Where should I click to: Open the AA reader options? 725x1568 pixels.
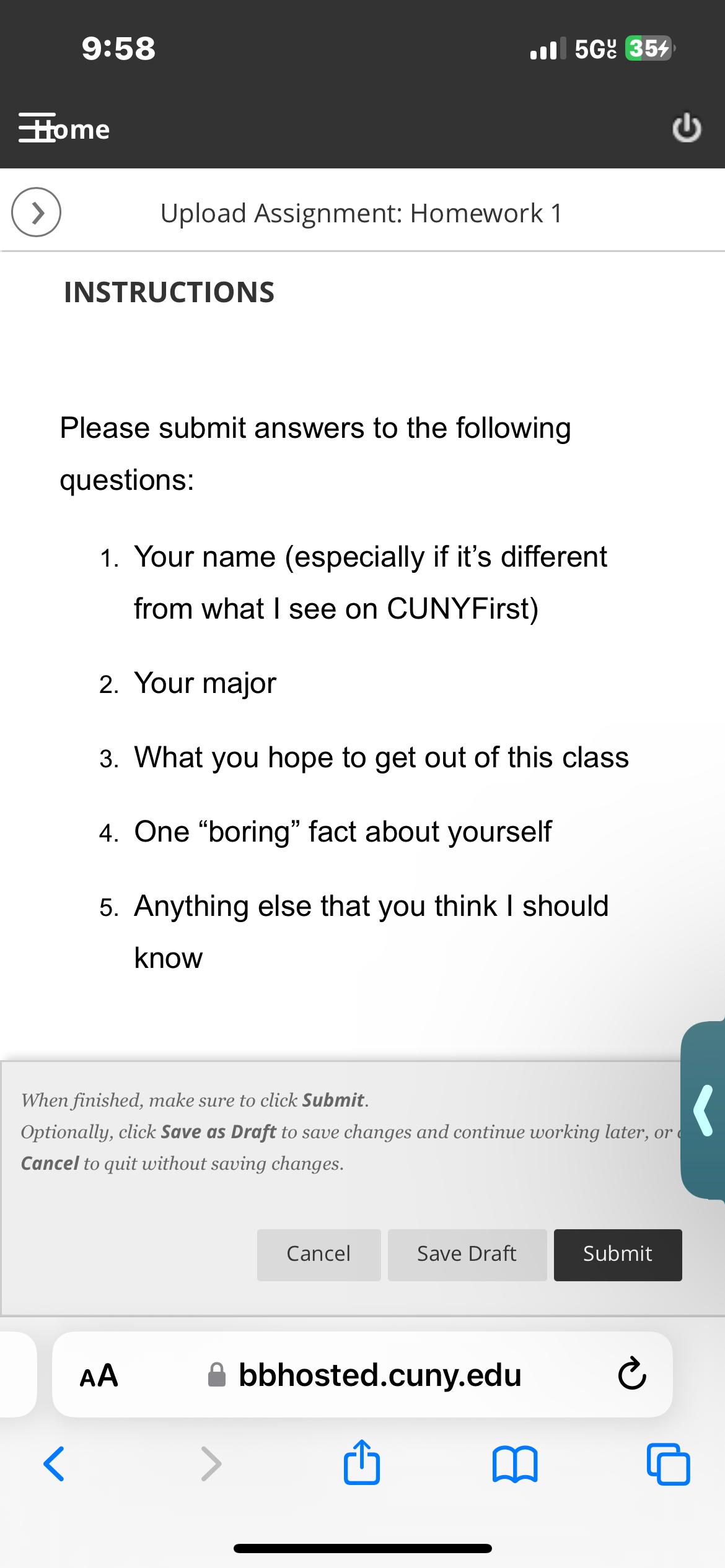[x=99, y=1375]
